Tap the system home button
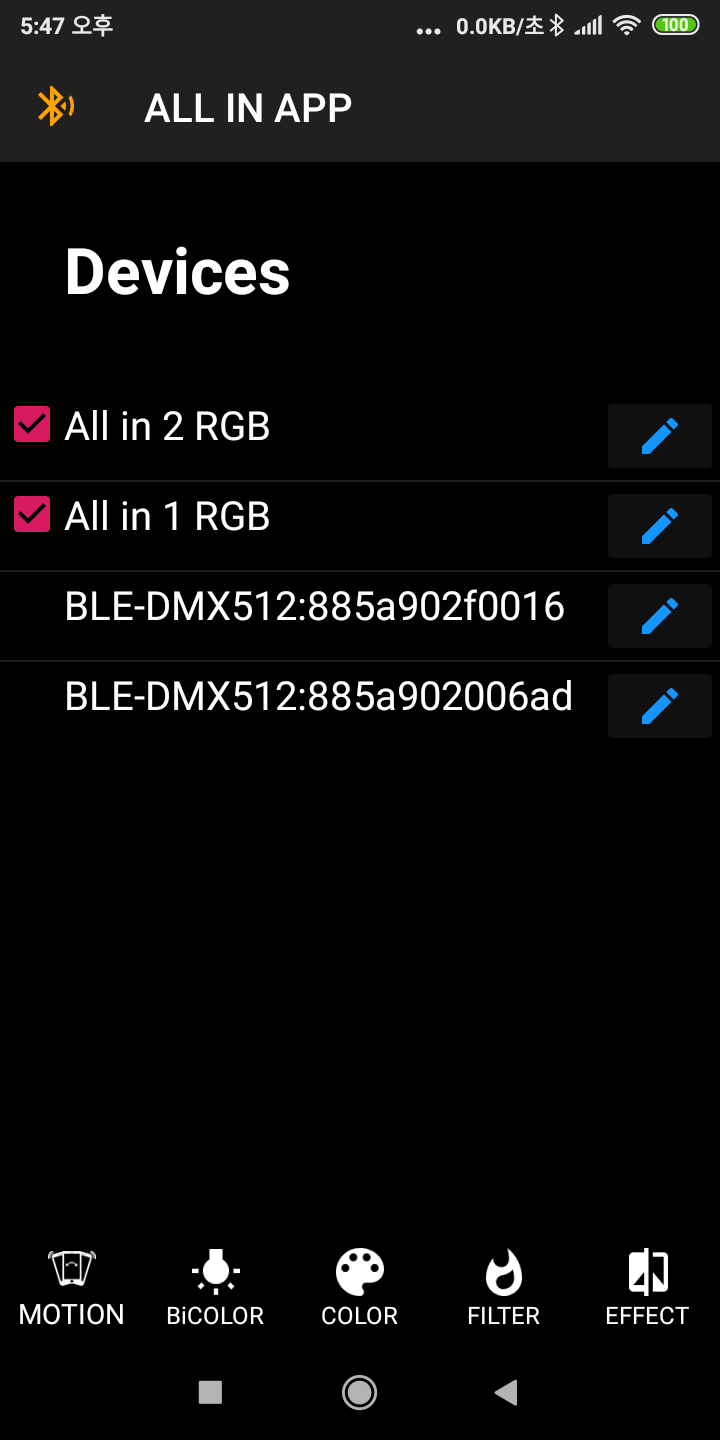Screen dimensions: 720x1440 click(359, 1392)
